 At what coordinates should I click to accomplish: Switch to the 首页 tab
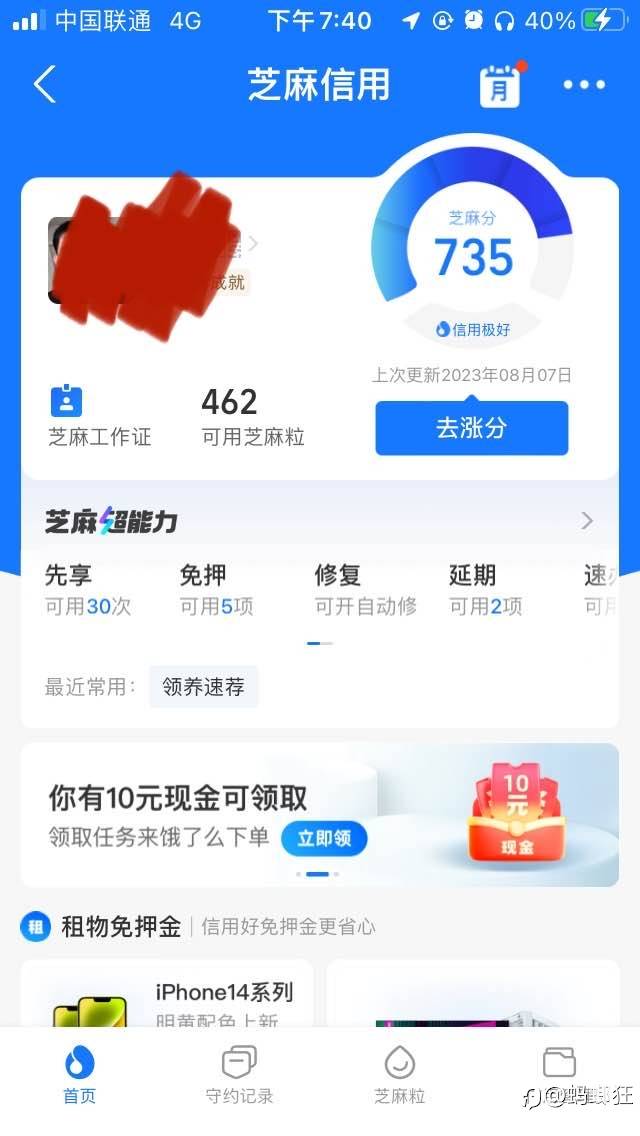point(80,1076)
